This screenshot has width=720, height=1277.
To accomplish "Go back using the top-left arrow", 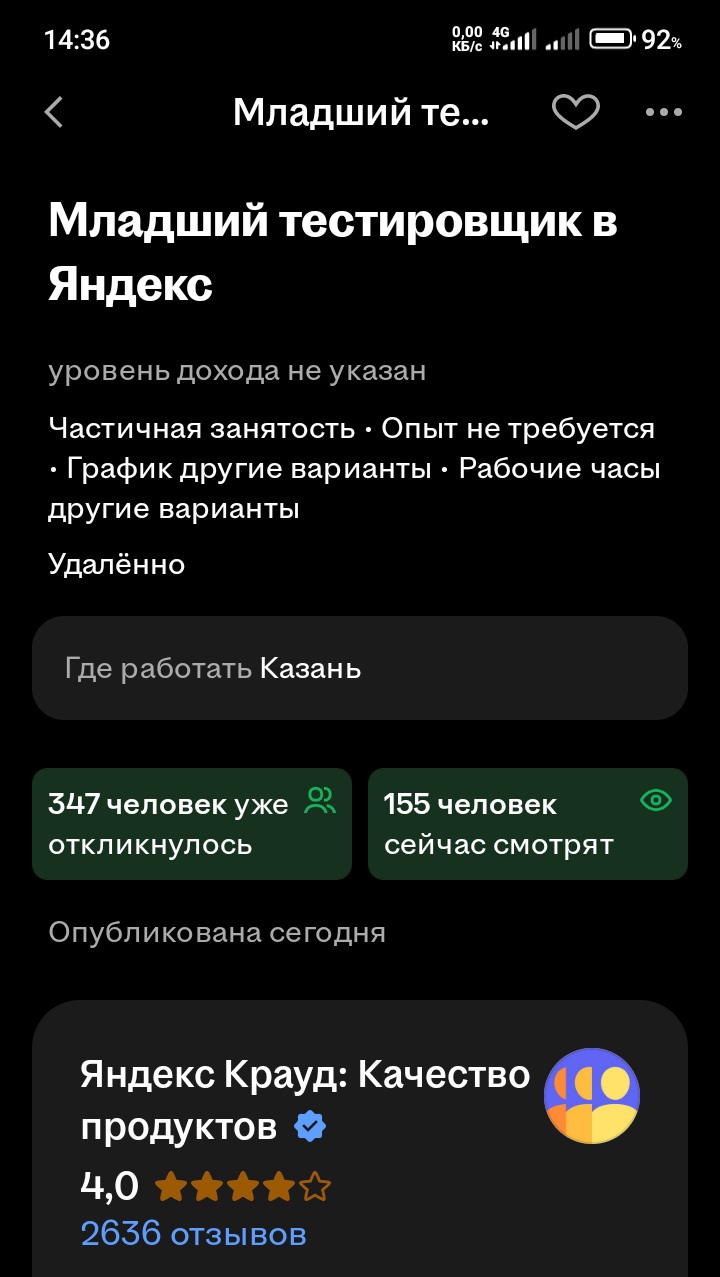I will 54,113.
